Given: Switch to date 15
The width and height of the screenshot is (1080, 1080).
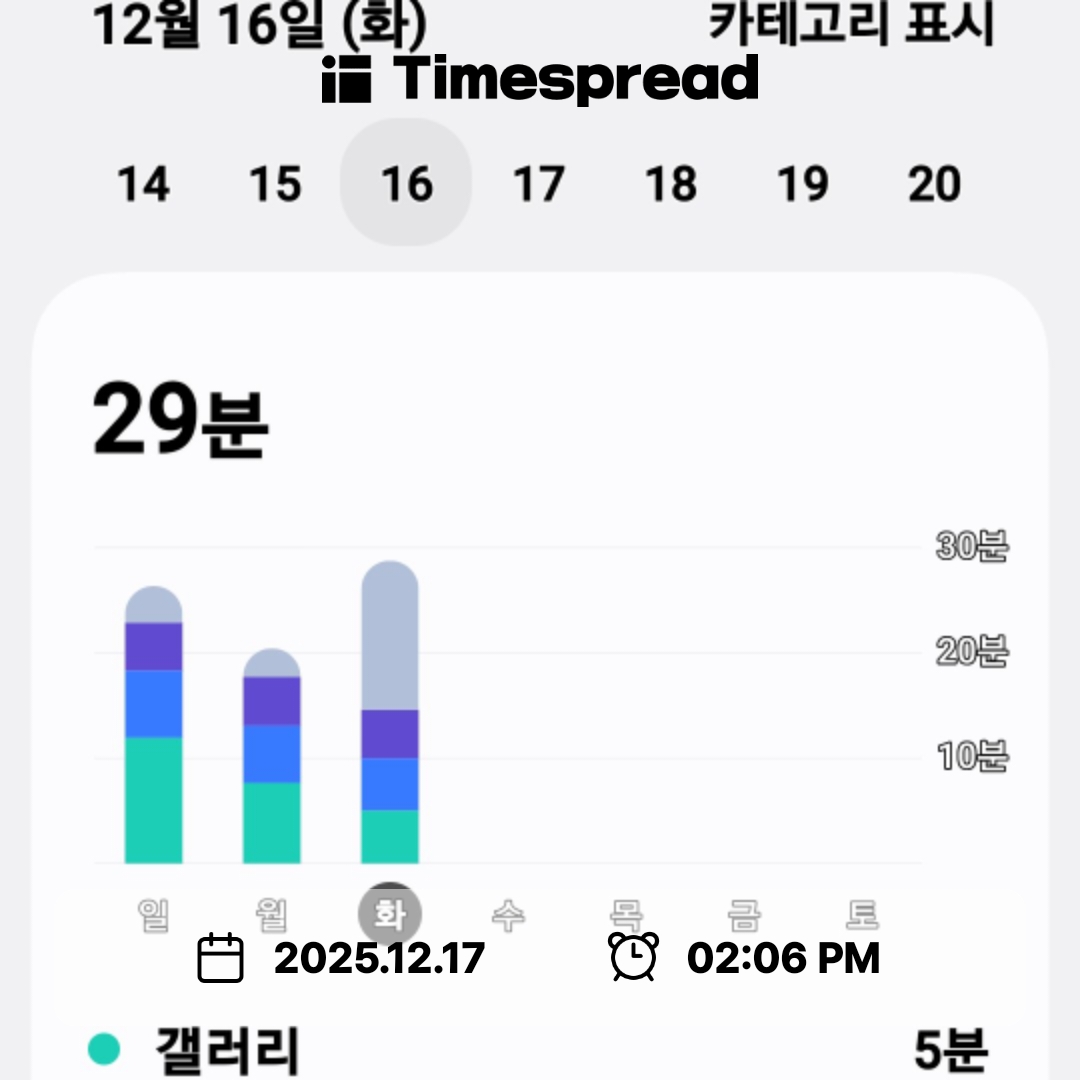Looking at the screenshot, I should pos(275,184).
